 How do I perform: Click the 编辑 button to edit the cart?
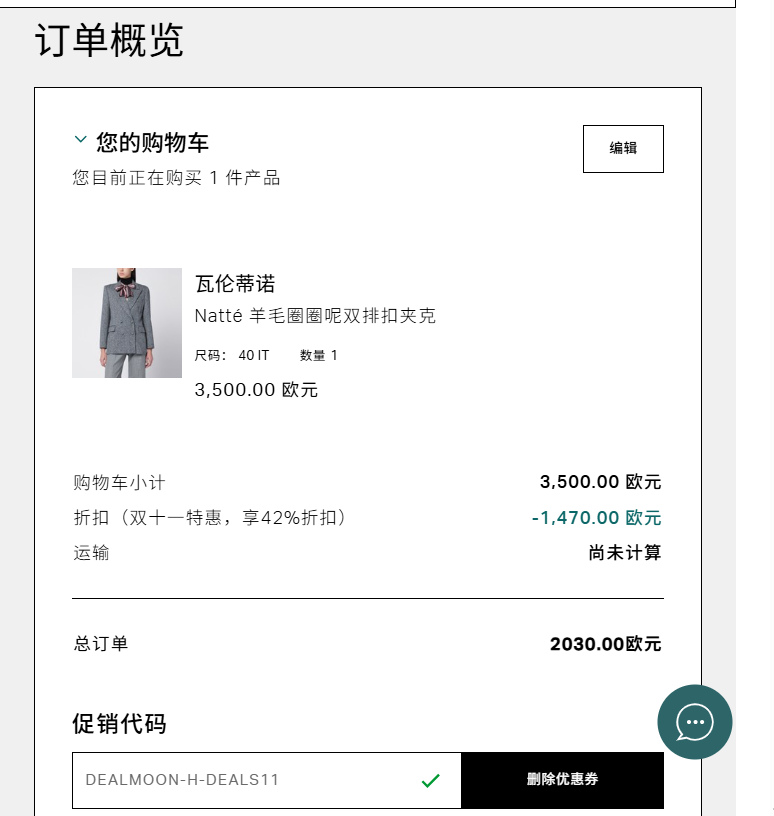click(623, 148)
